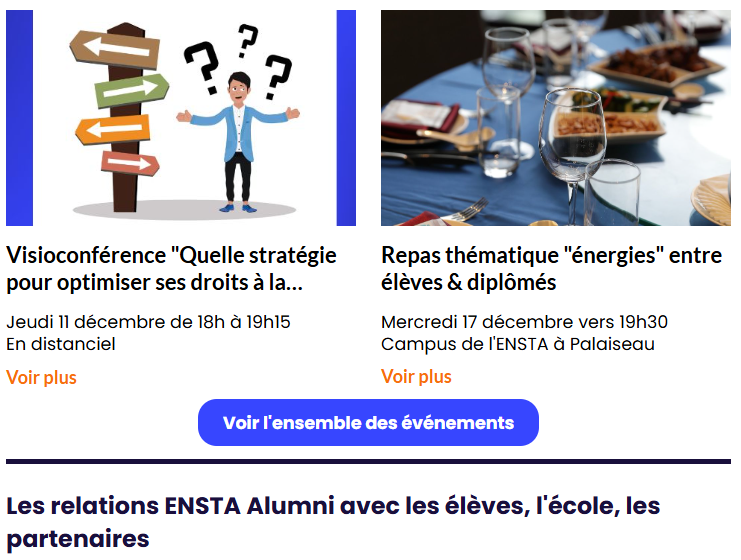Open the Visioconférence event image
This screenshot has width=741, height=560.
click(181, 118)
